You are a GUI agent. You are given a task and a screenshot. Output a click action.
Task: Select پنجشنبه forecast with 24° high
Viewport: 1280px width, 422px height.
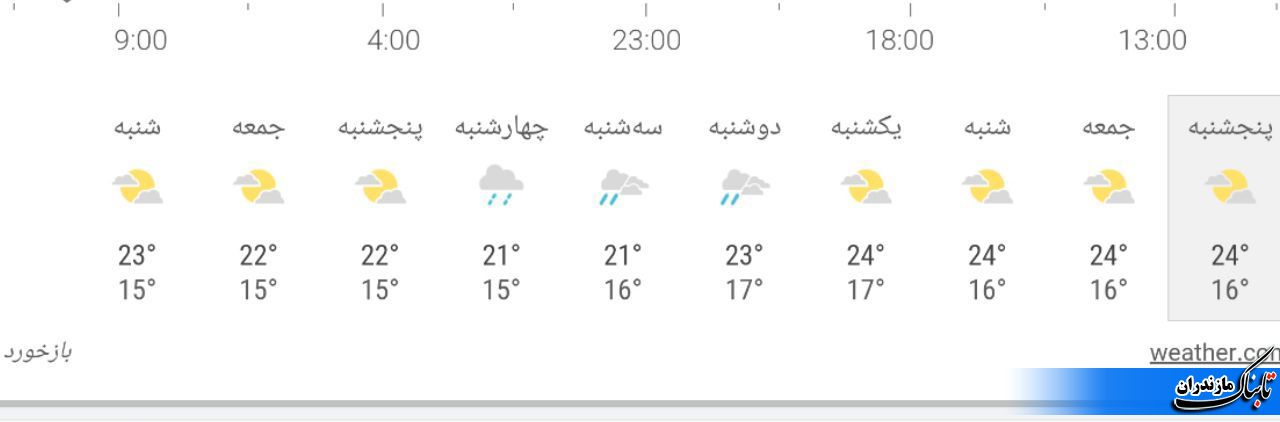pos(1230,208)
